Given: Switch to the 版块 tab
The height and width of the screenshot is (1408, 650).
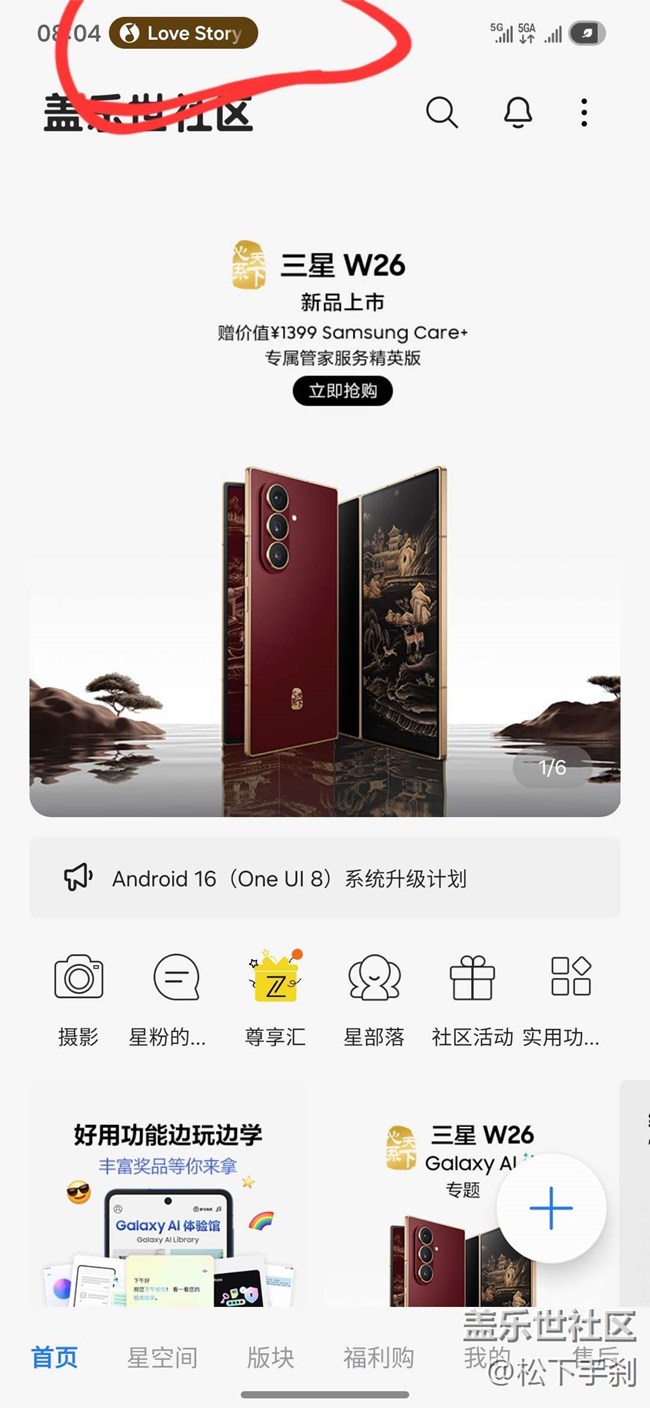Looking at the screenshot, I should click(x=271, y=1357).
